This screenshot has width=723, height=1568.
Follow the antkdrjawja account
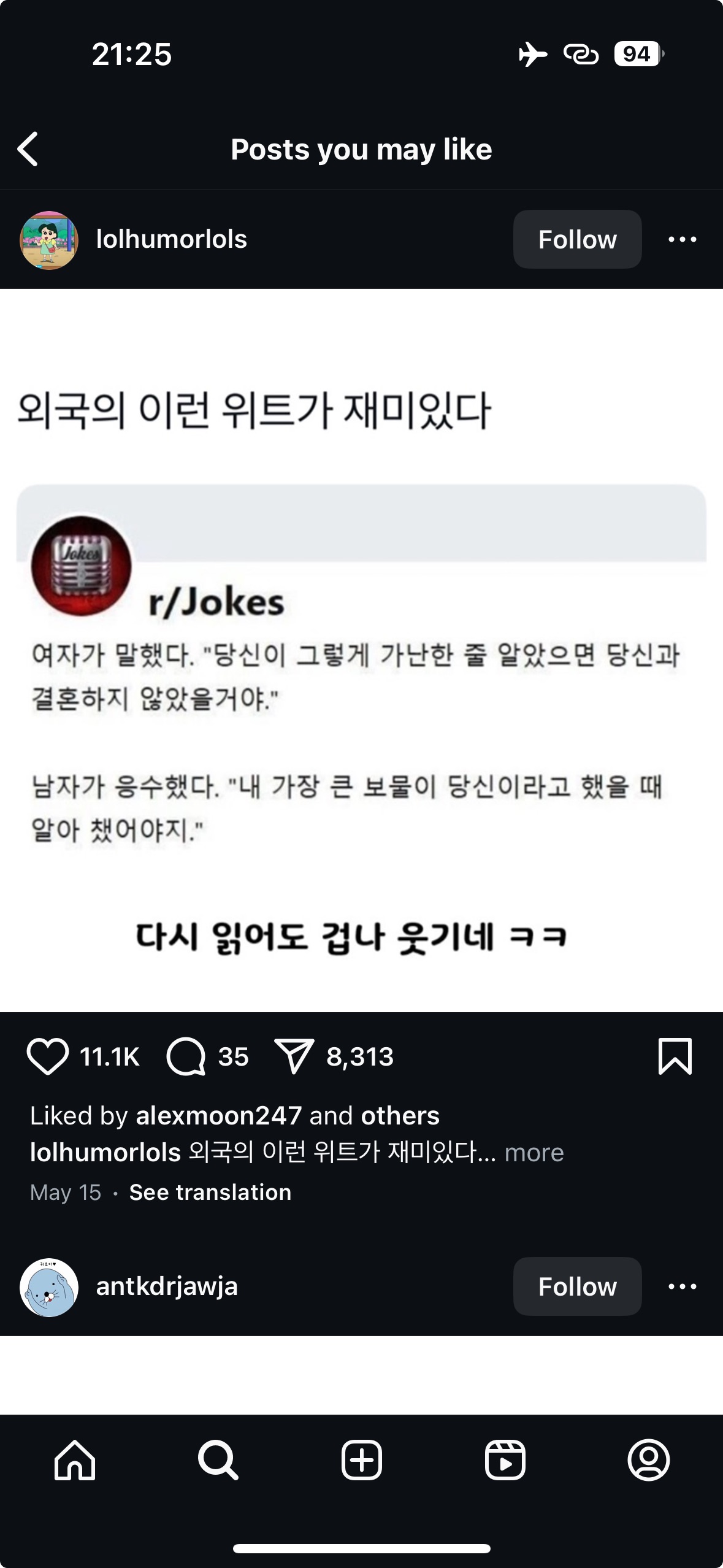(x=576, y=1286)
